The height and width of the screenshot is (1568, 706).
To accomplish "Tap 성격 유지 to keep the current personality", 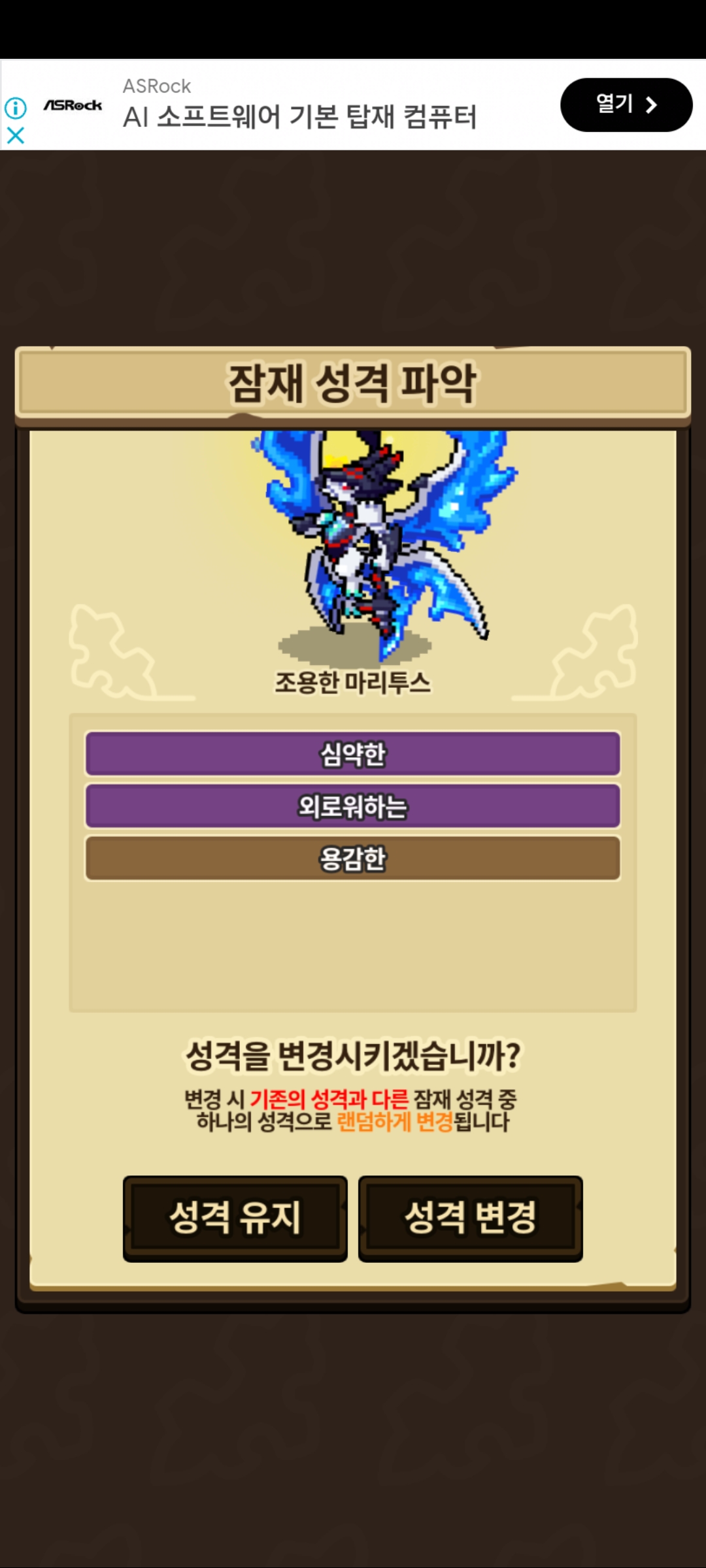I will [x=235, y=1218].
